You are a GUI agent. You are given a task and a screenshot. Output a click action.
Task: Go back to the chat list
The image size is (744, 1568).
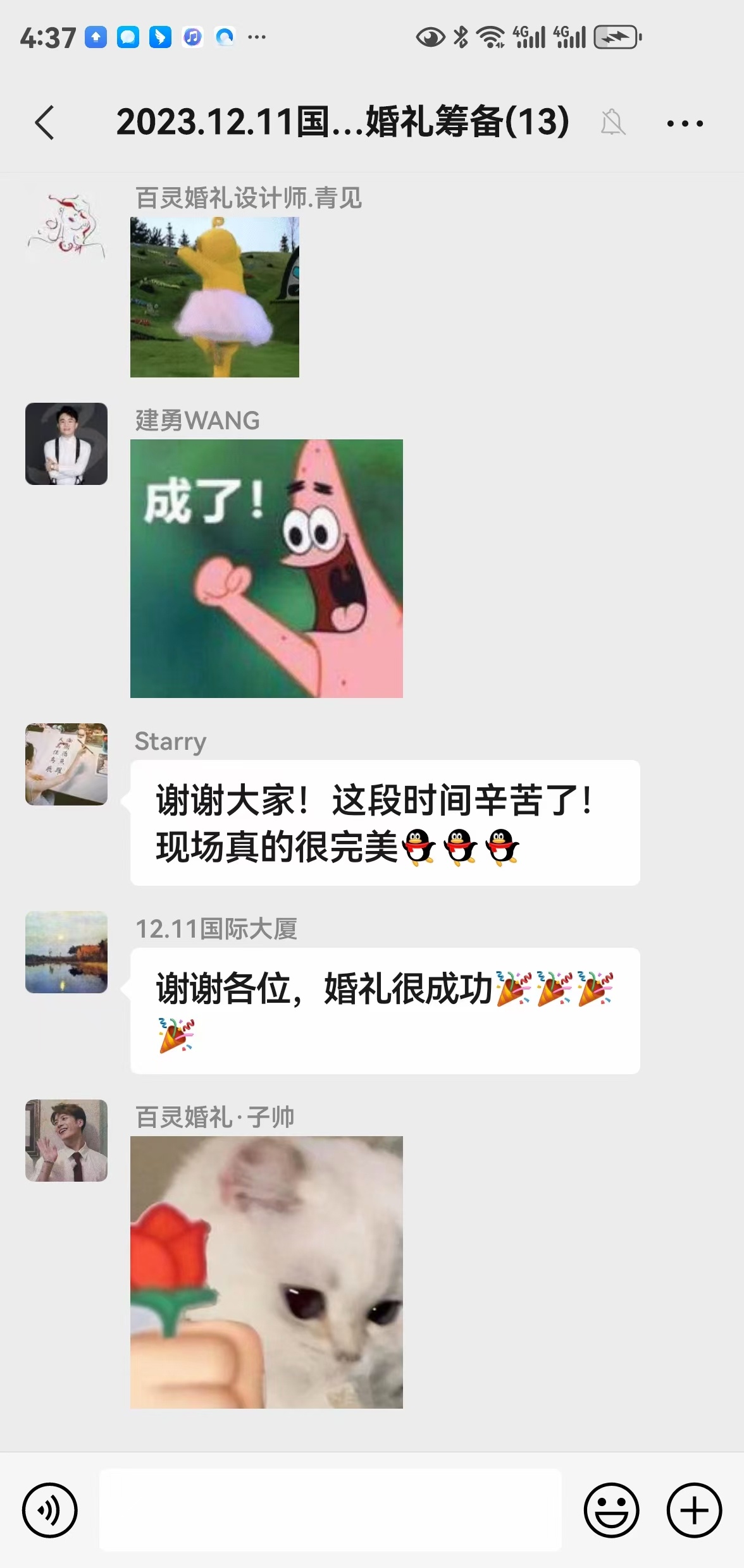pos(44,122)
